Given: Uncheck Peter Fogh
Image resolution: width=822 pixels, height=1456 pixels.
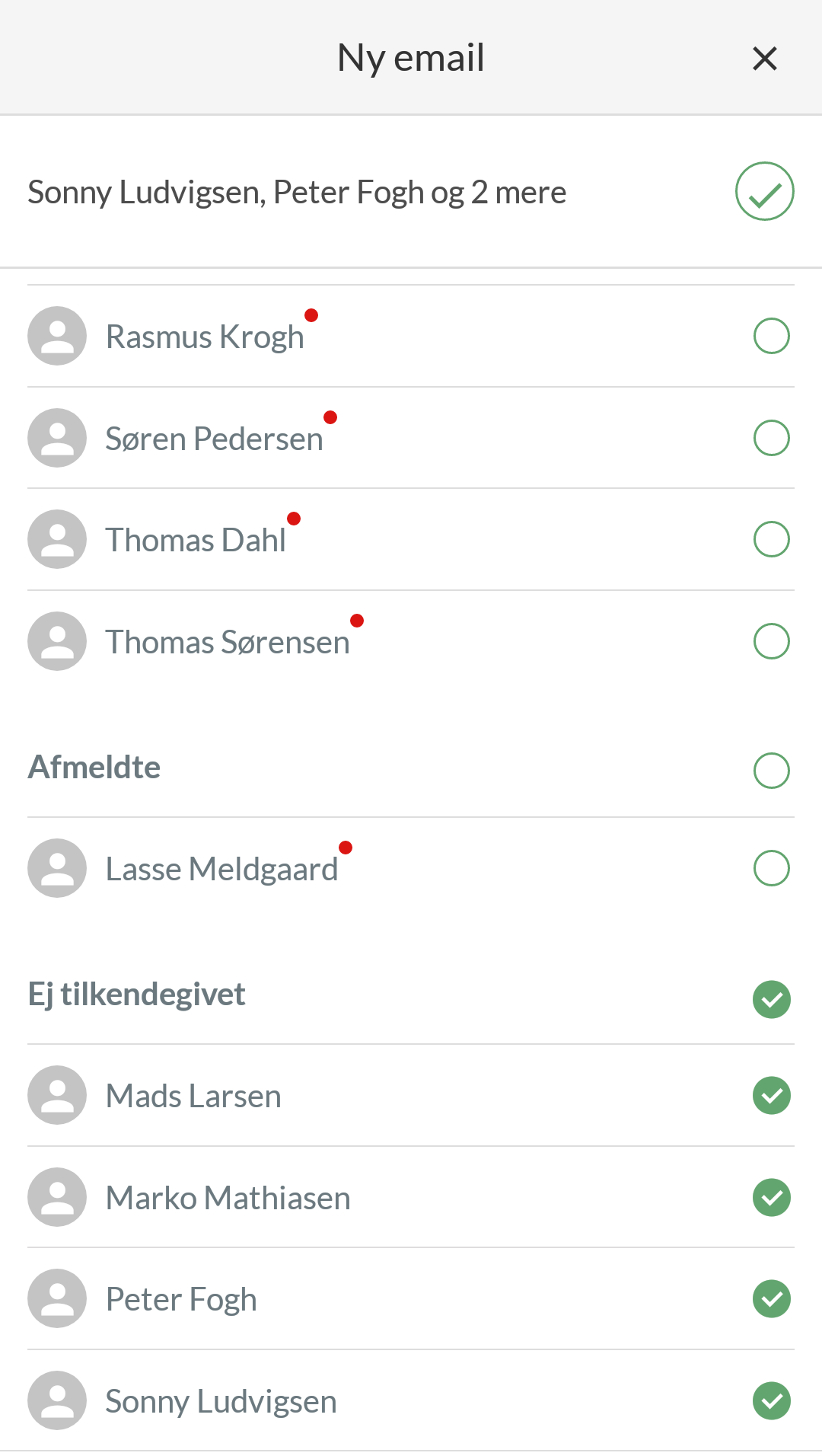Looking at the screenshot, I should pos(771,1299).
